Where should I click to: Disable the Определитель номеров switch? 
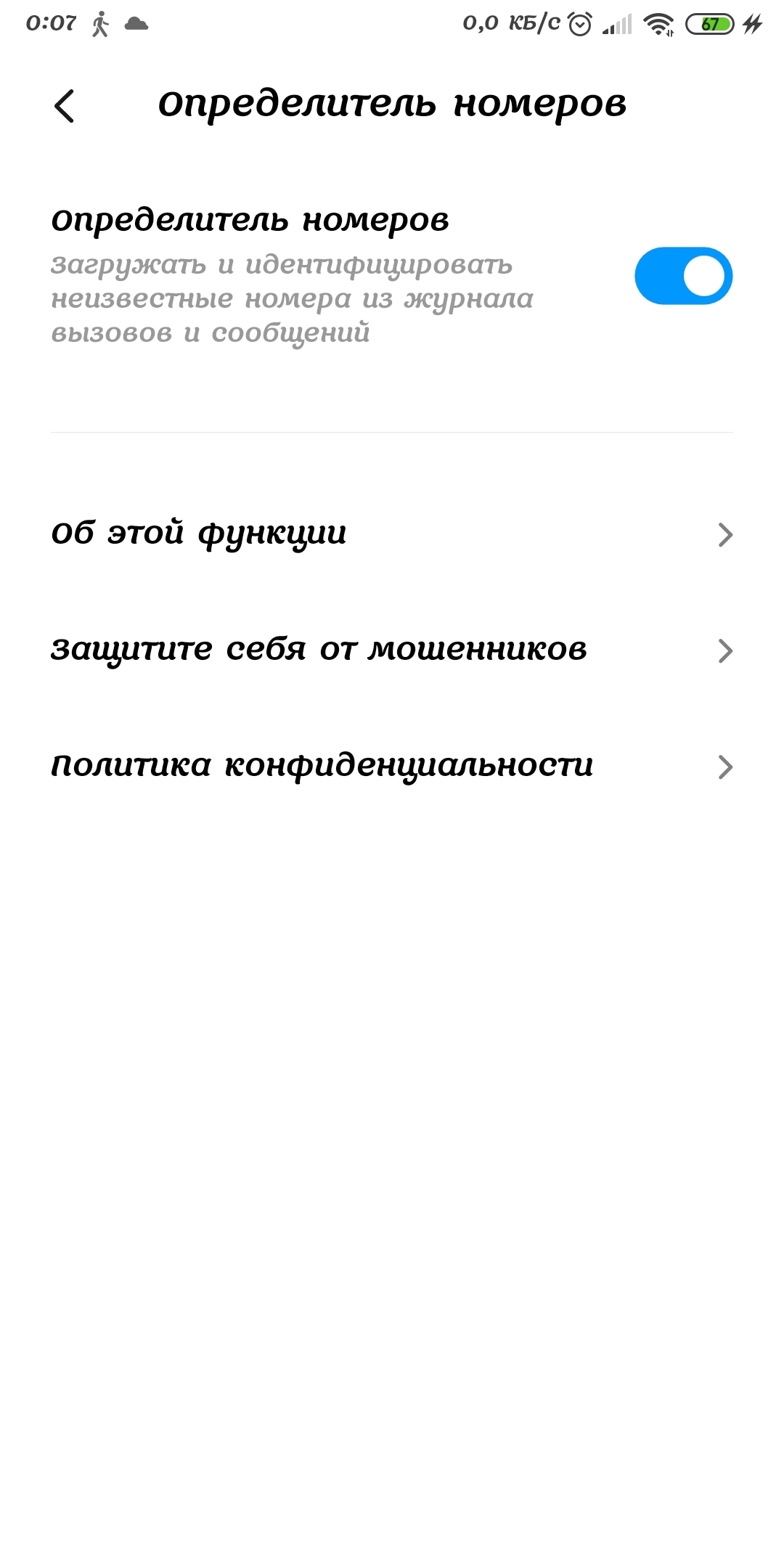pos(682,276)
